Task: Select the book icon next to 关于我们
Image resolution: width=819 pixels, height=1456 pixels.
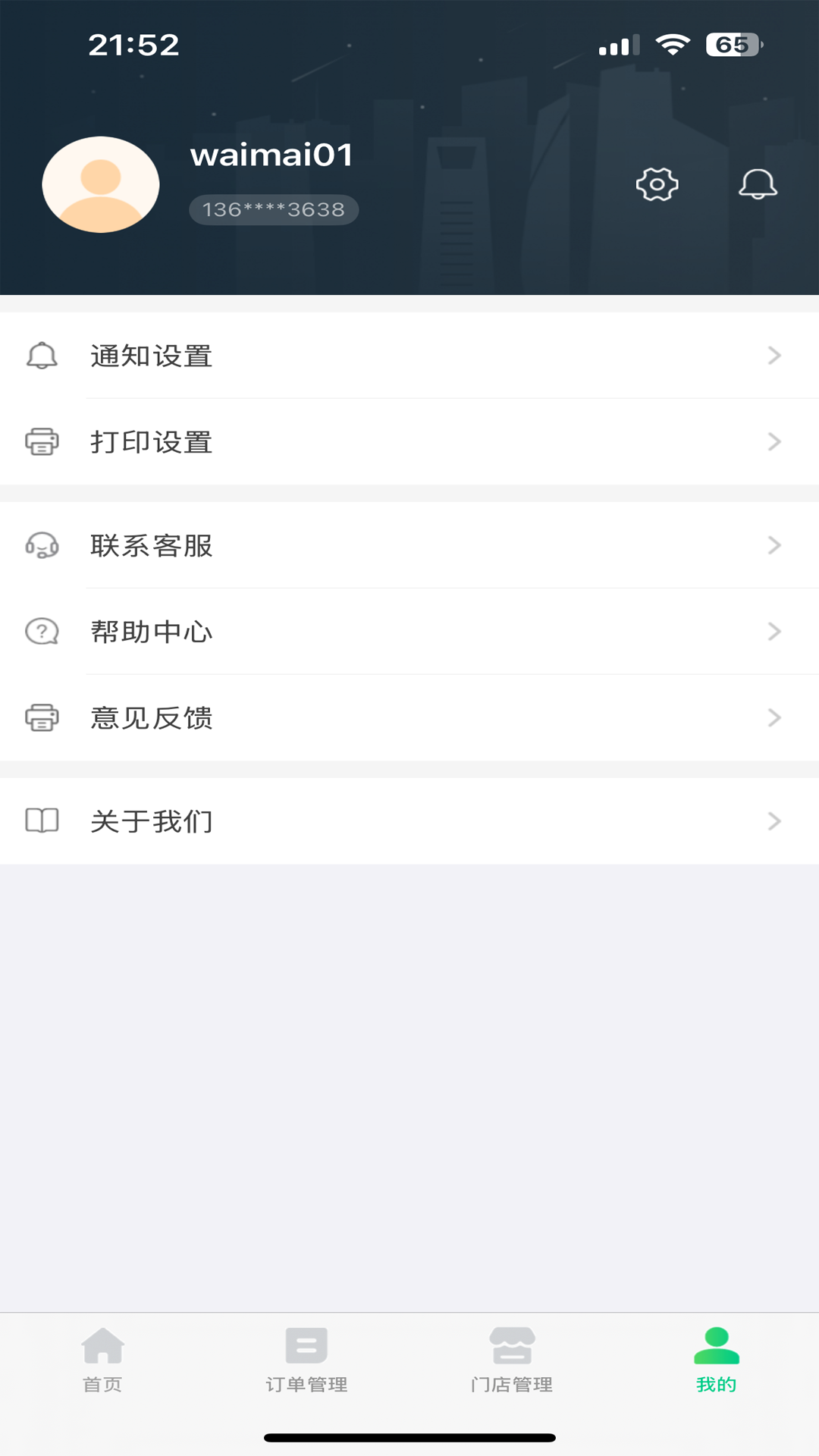Action: point(42,821)
